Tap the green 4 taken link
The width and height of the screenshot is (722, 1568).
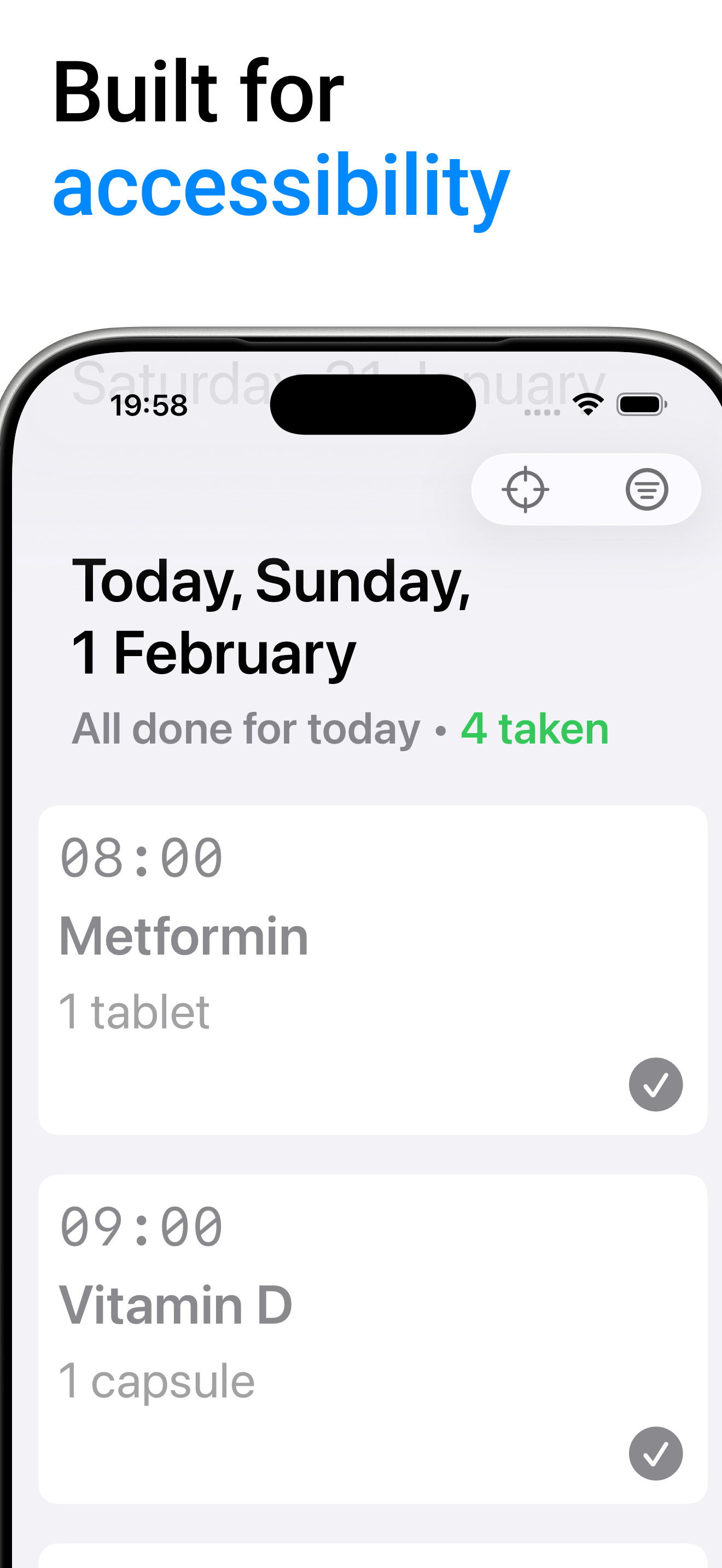(x=535, y=728)
